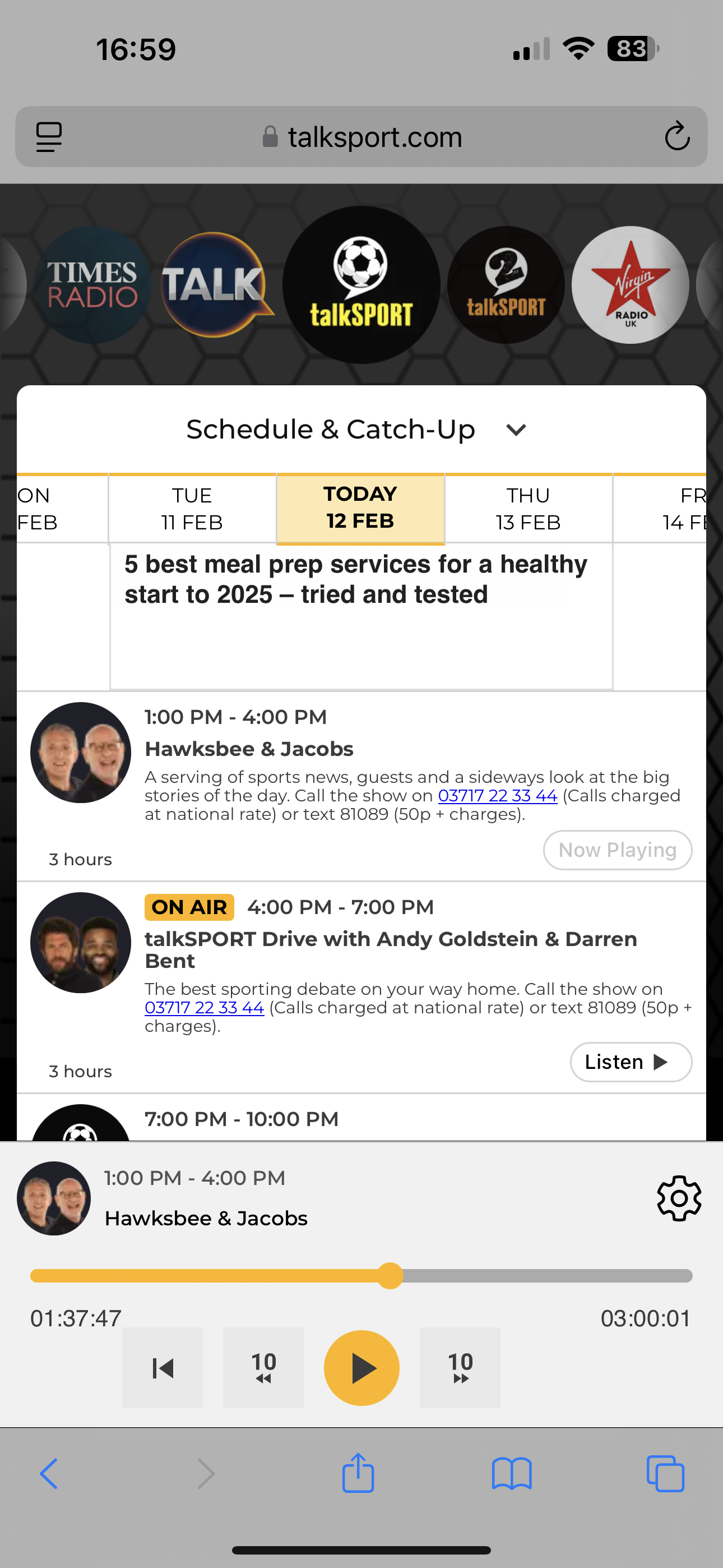The width and height of the screenshot is (723, 1568).
Task: Resume playback with the play button
Action: tap(361, 1368)
